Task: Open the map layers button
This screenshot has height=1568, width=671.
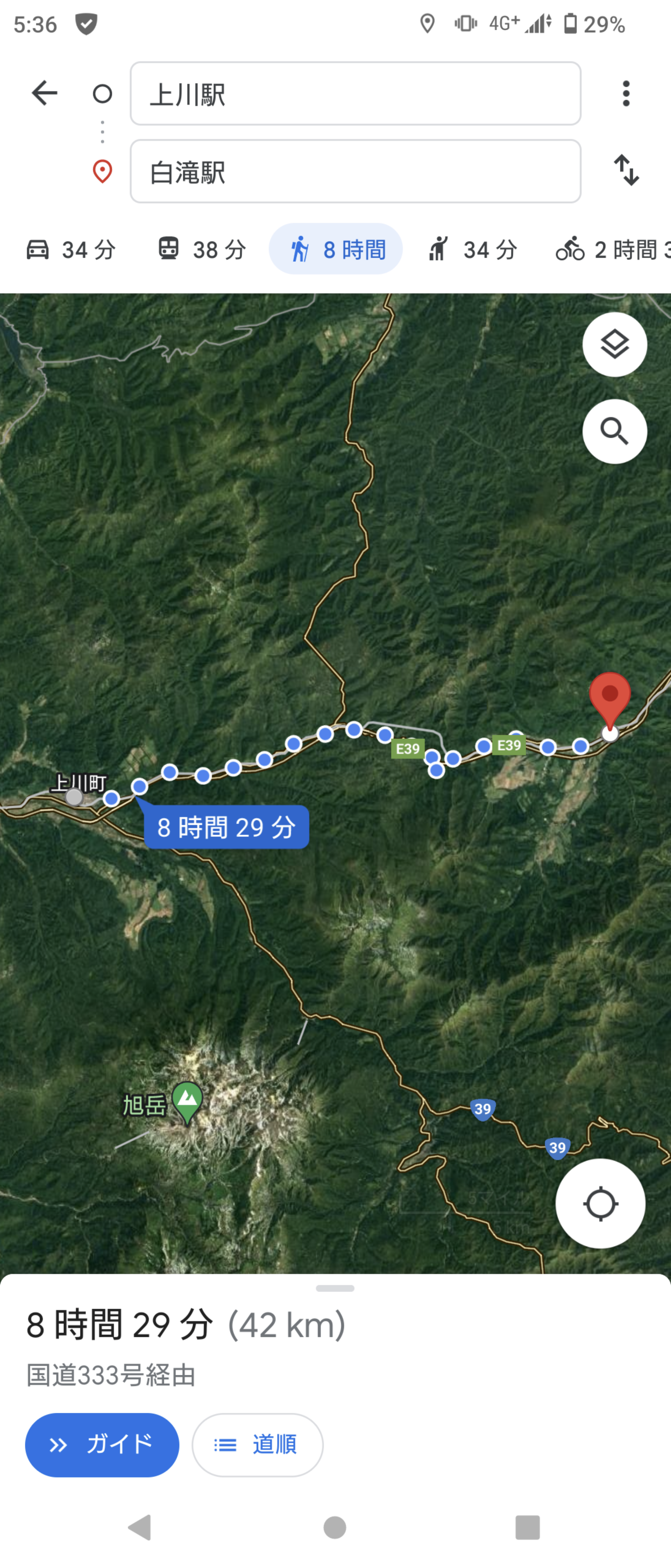Action: point(614,345)
